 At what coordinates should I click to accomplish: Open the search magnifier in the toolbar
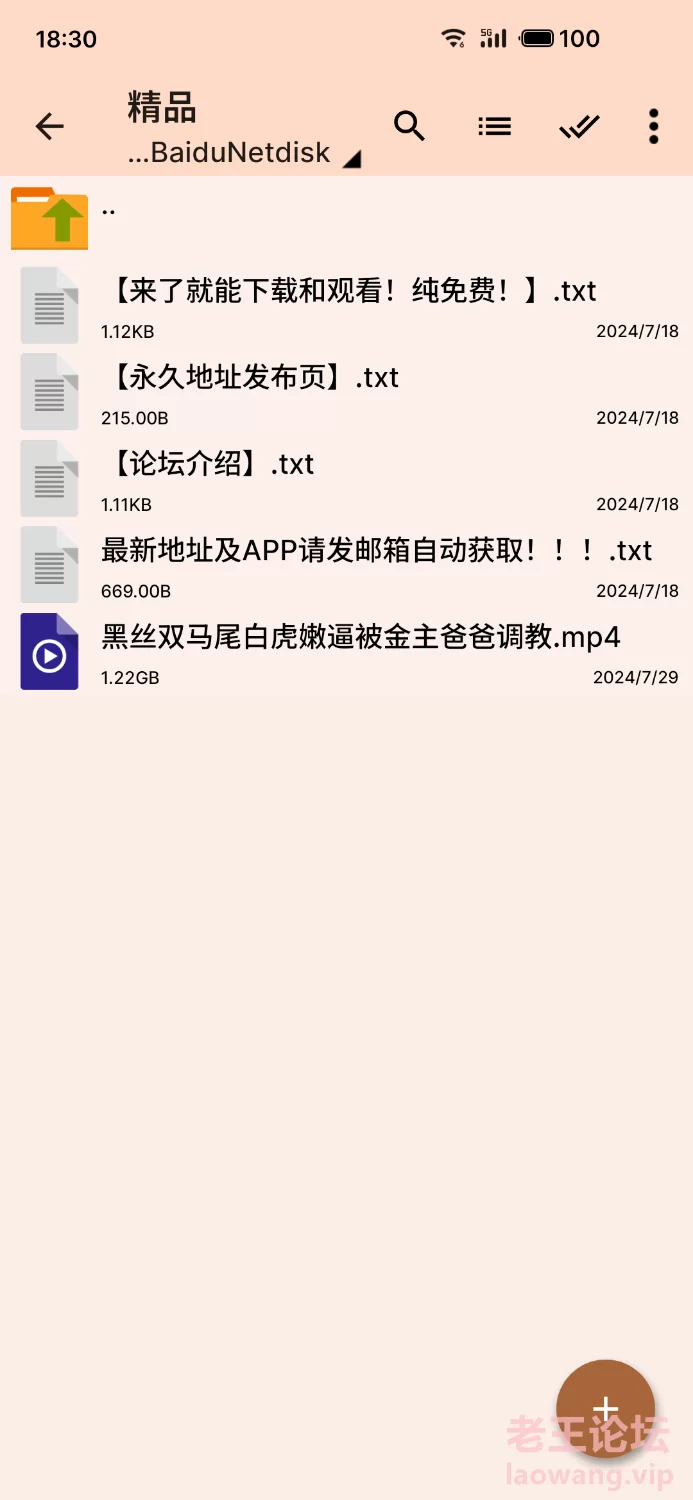pyautogui.click(x=409, y=126)
